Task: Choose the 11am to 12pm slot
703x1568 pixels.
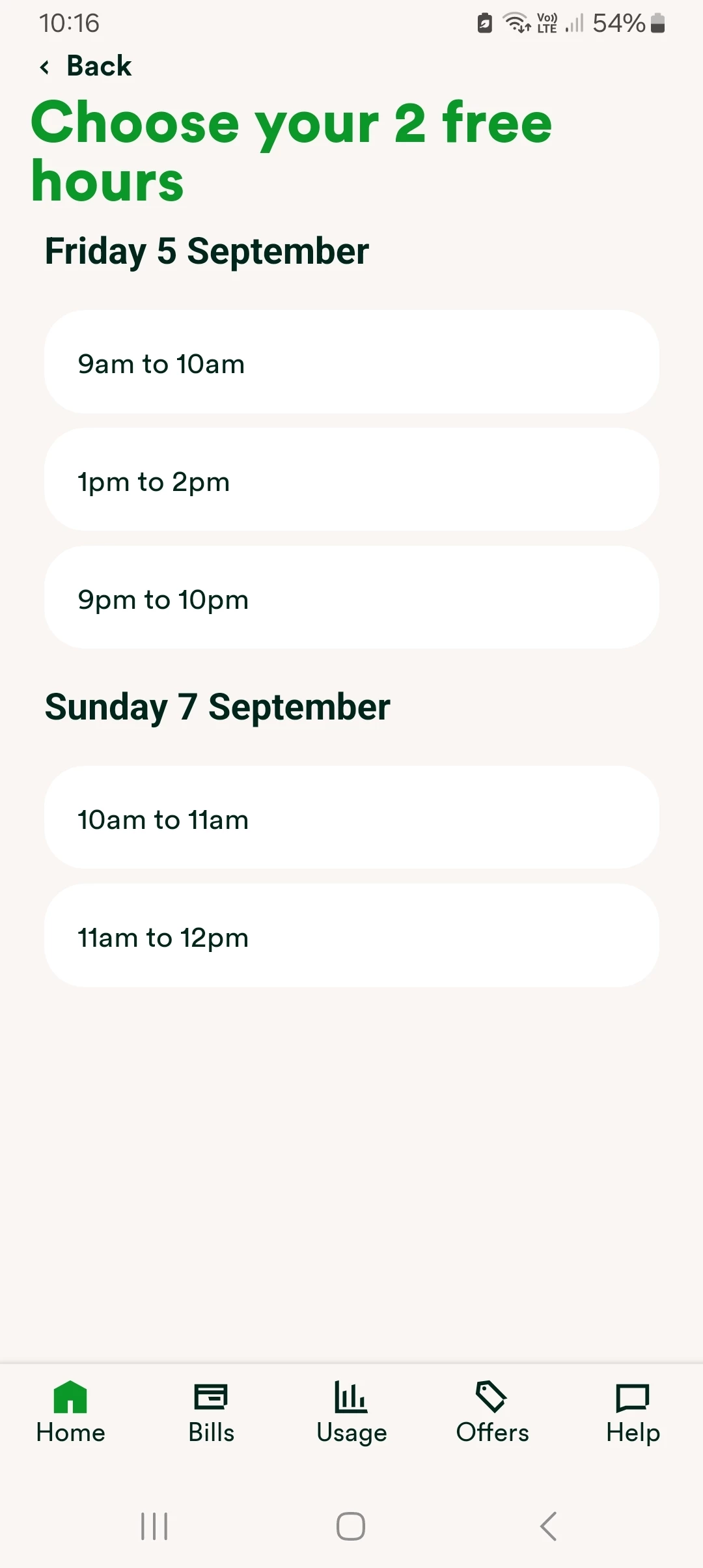Action: click(x=351, y=936)
